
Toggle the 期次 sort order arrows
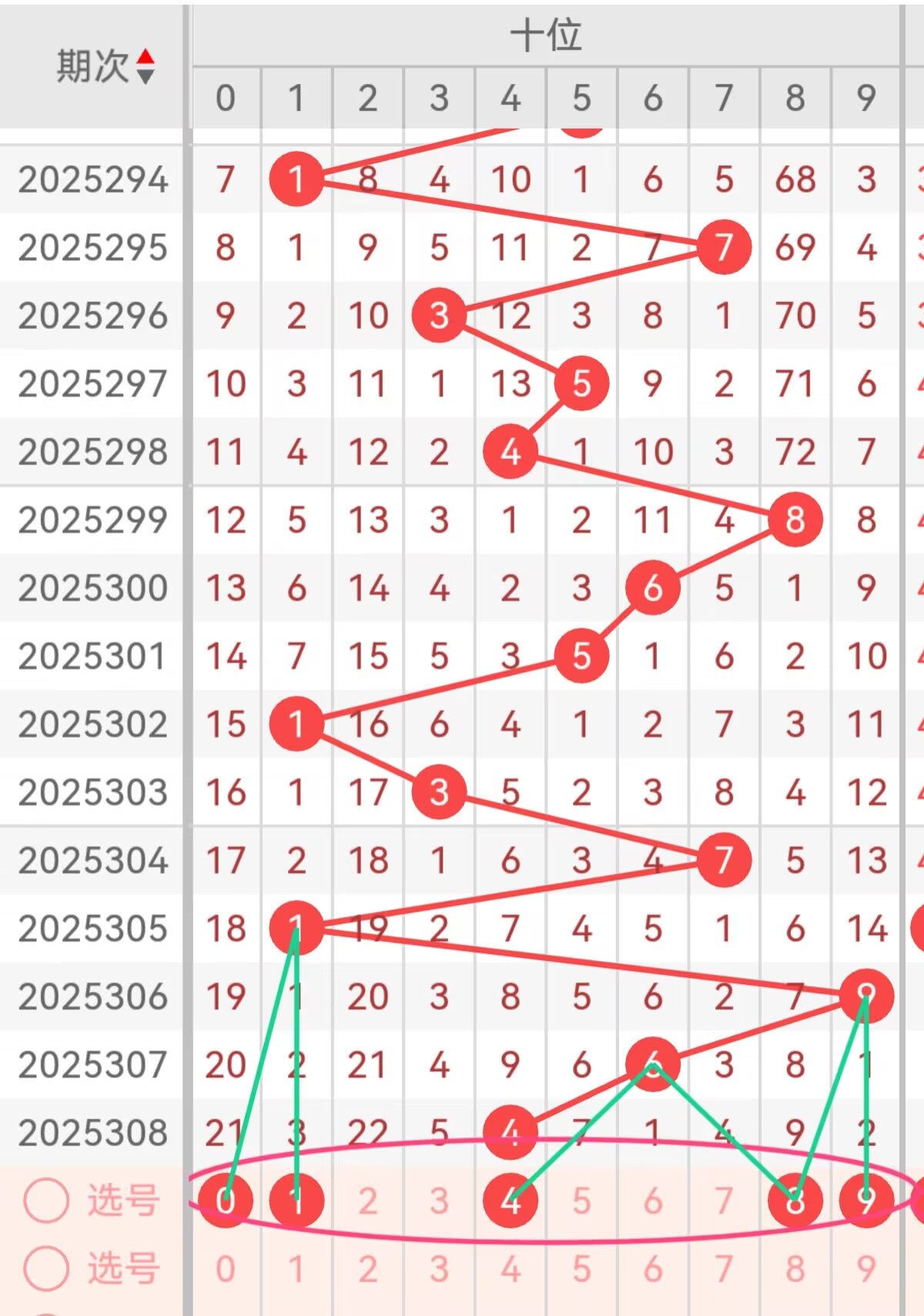tap(145, 66)
